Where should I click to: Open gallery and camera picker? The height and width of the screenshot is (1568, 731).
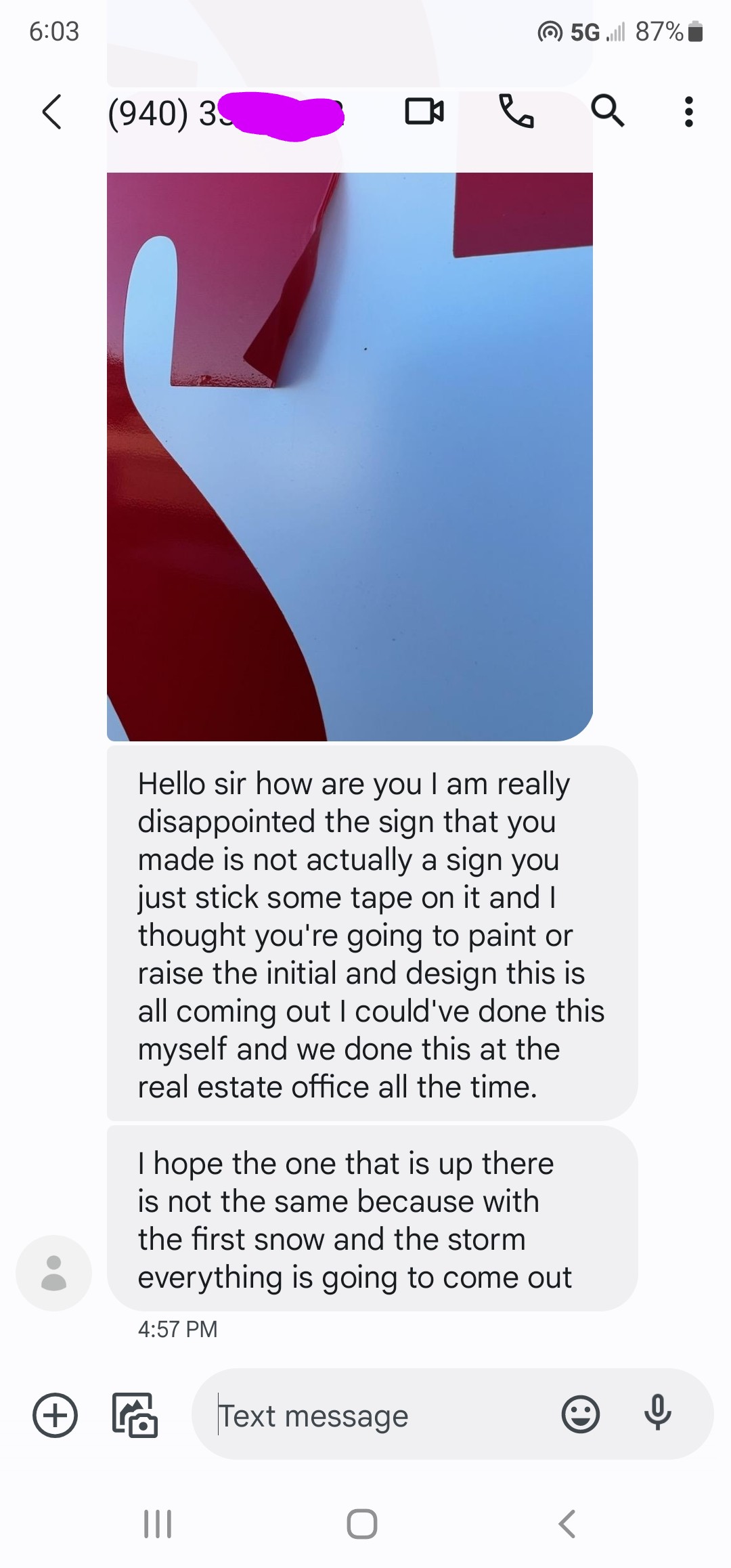click(135, 1415)
